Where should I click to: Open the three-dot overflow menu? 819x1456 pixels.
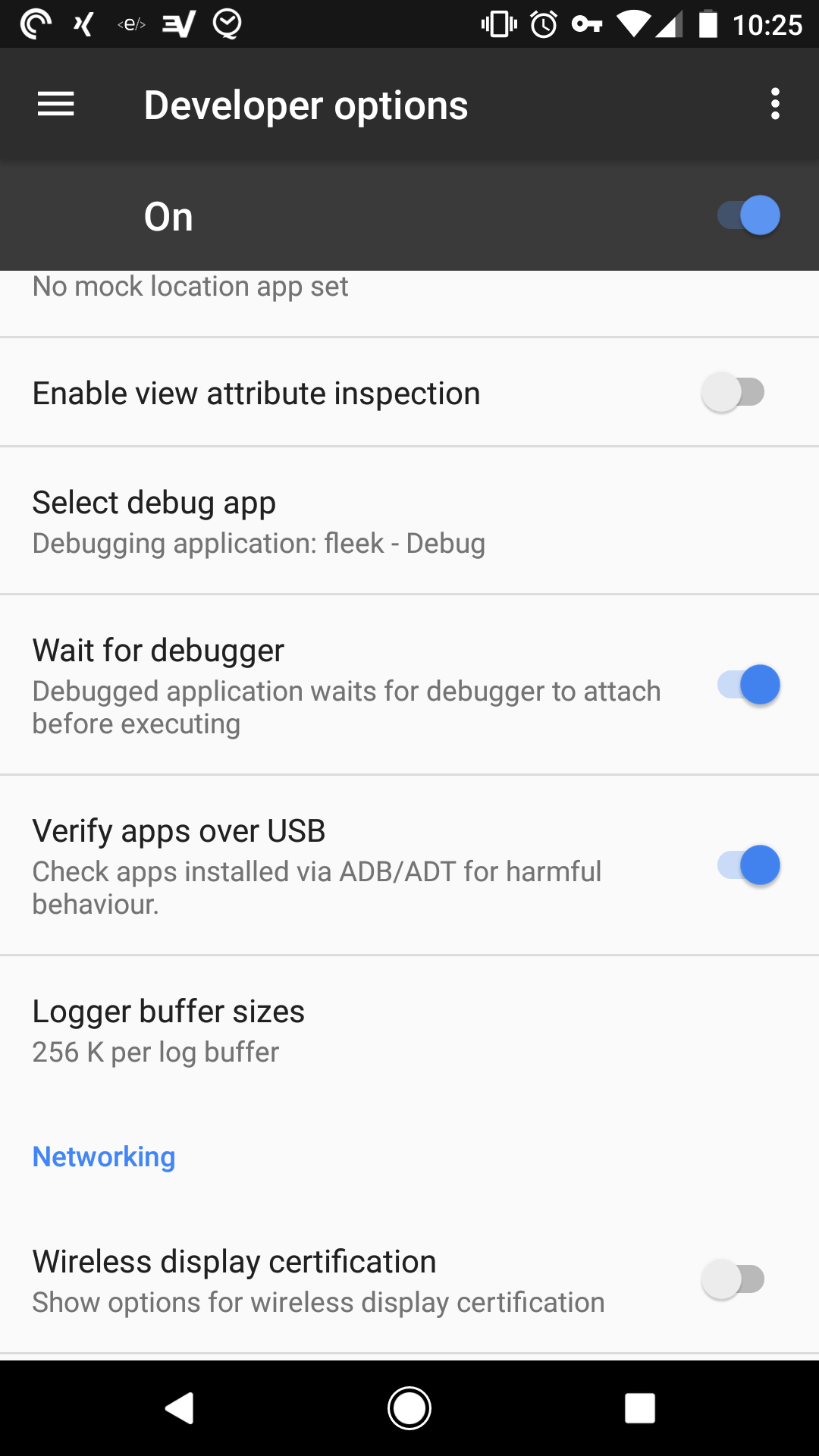click(775, 104)
